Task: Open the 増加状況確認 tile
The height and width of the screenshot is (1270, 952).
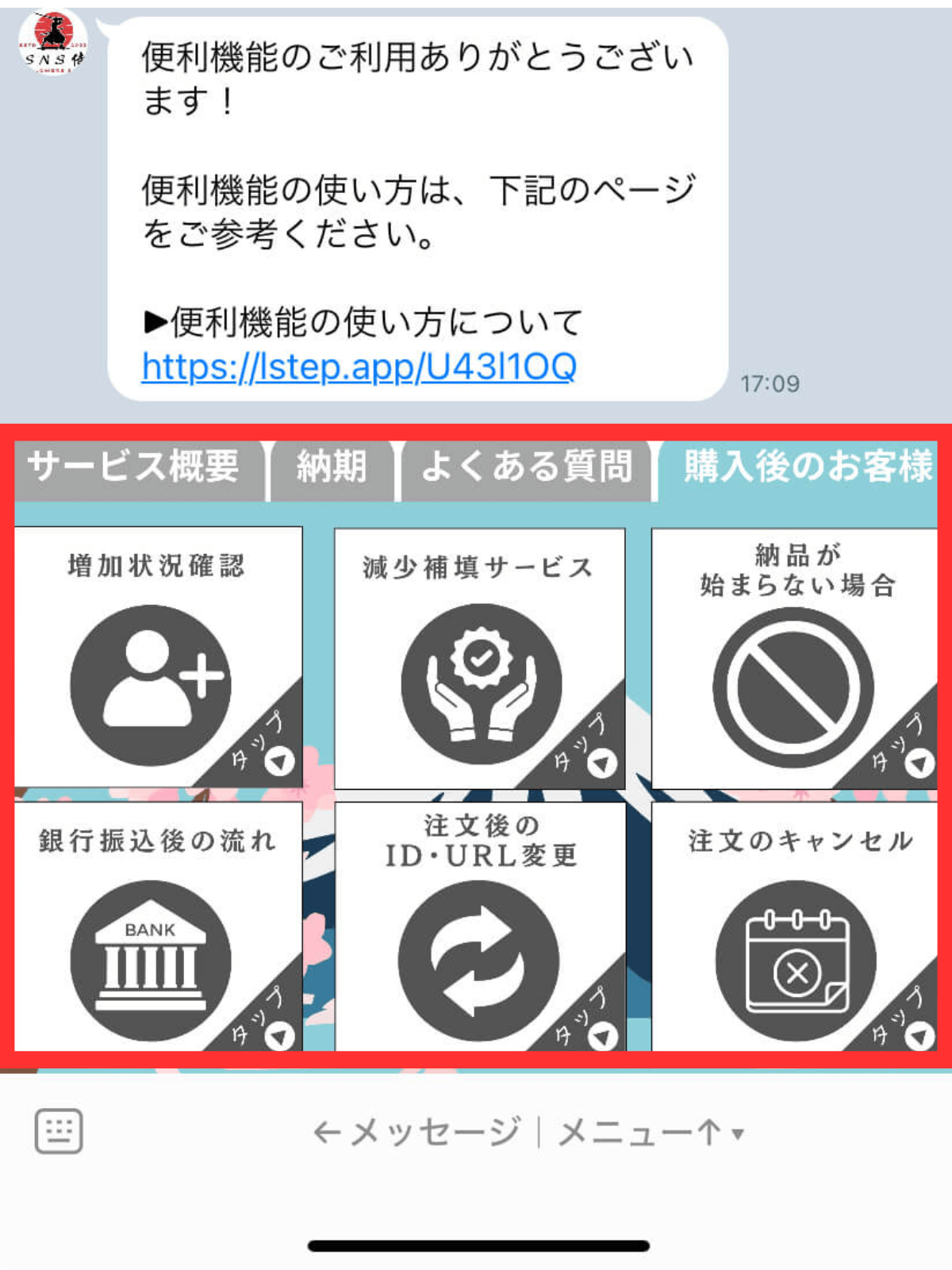Action: 158,657
